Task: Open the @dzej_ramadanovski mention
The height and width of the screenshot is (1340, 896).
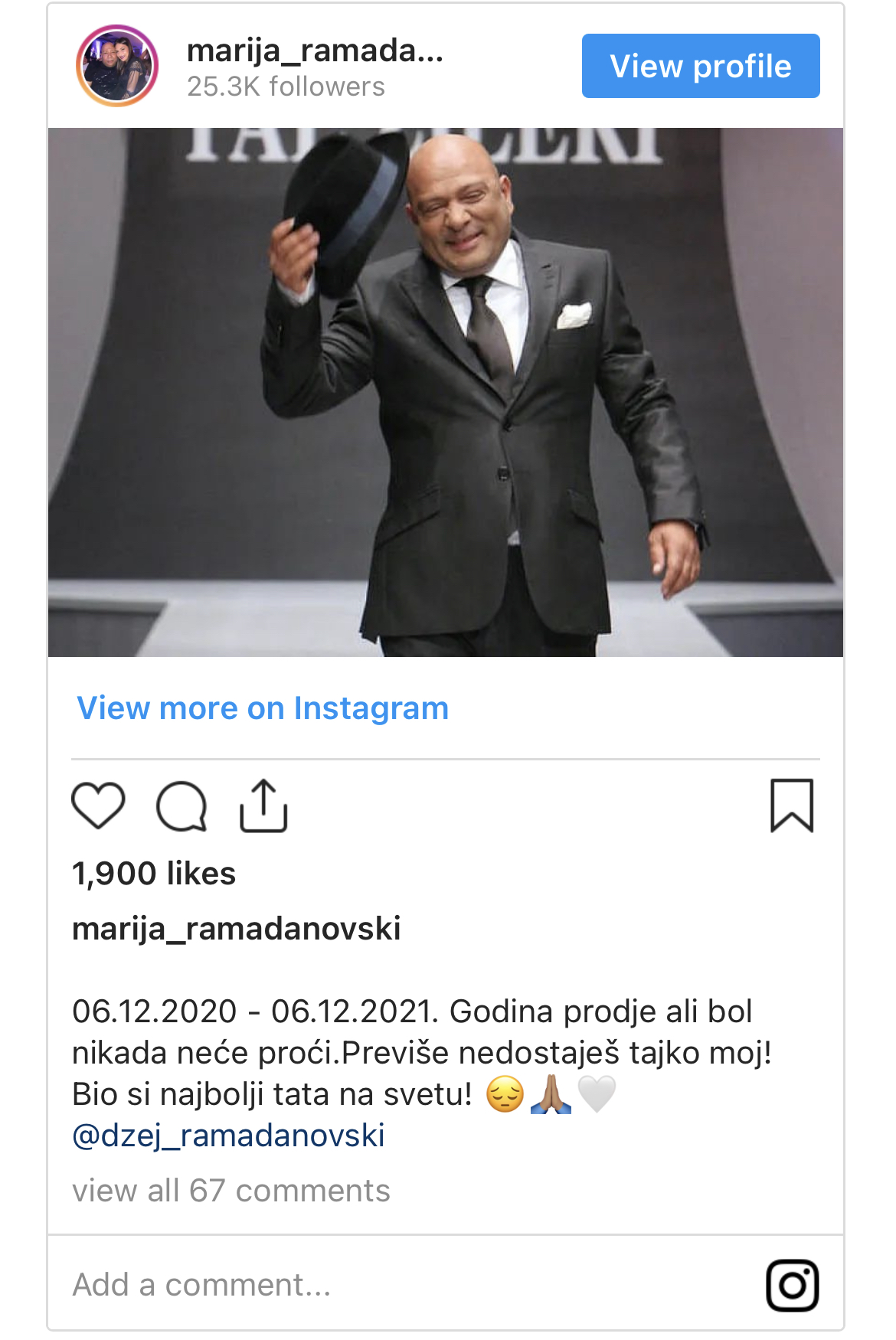Action: (x=228, y=1136)
